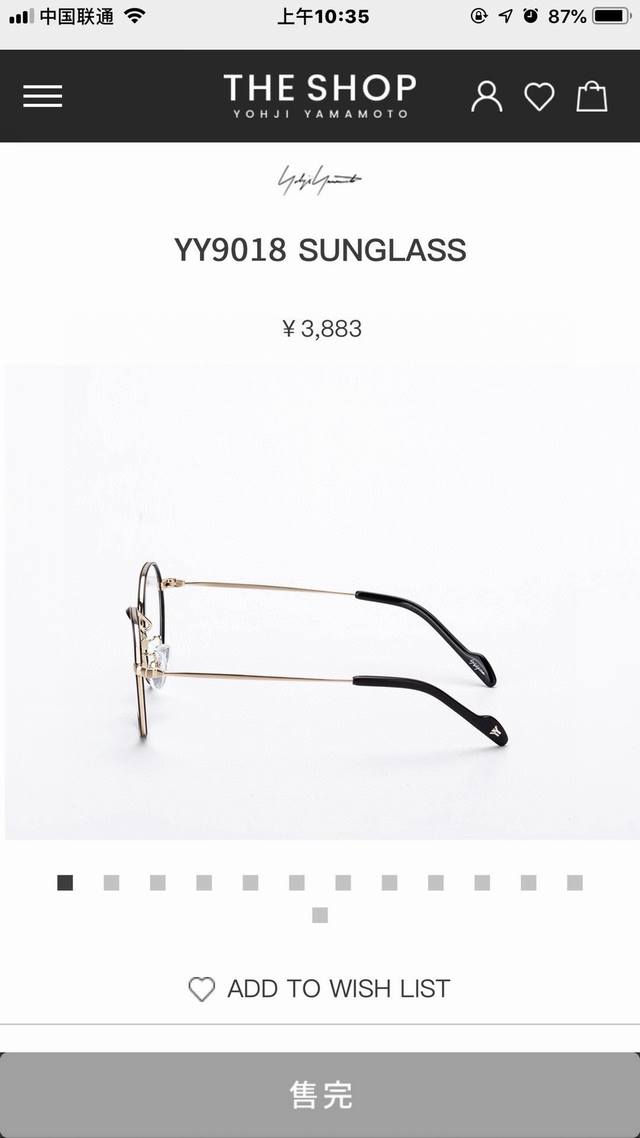Open the shopping bag
Screen dimensions: 640x1138
tap(592, 96)
